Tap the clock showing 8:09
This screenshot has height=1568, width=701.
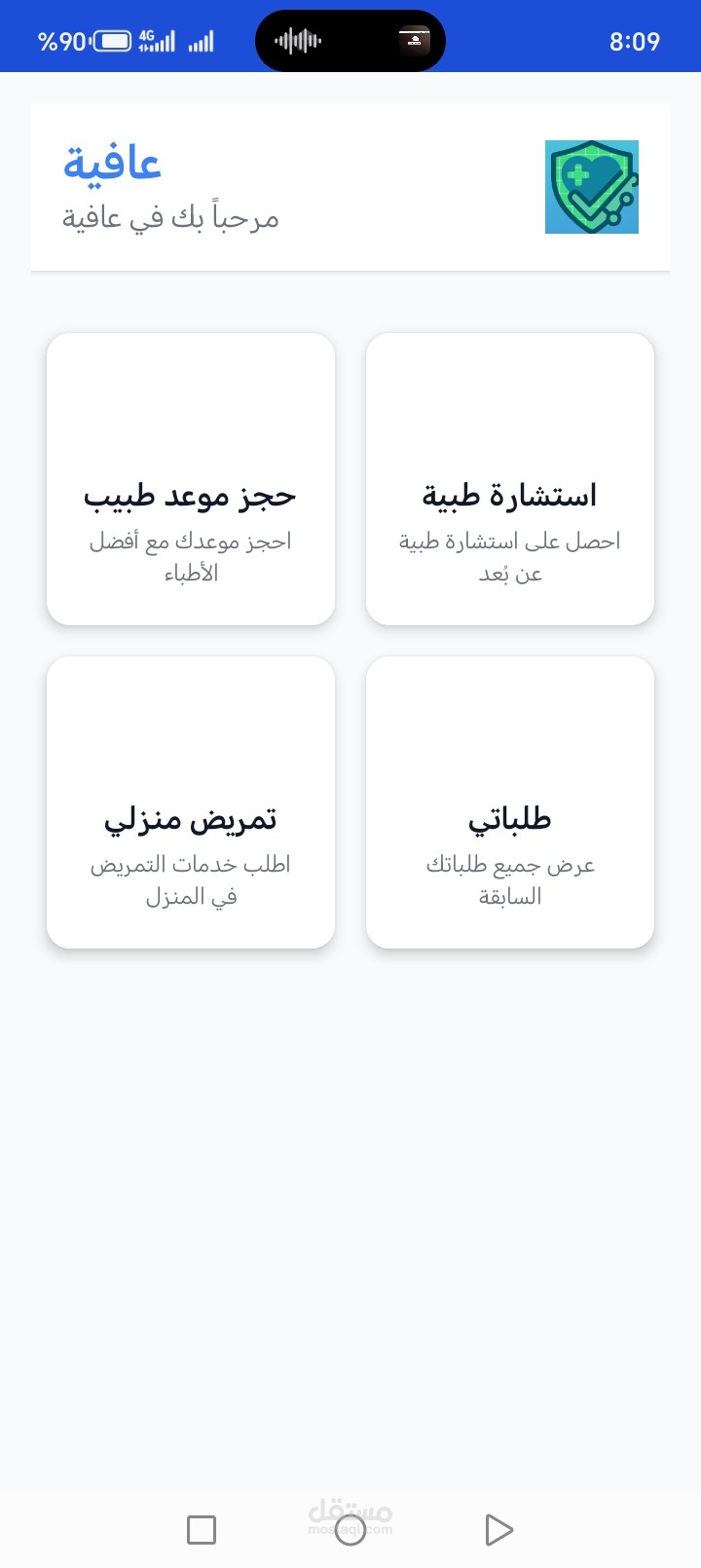click(x=635, y=40)
